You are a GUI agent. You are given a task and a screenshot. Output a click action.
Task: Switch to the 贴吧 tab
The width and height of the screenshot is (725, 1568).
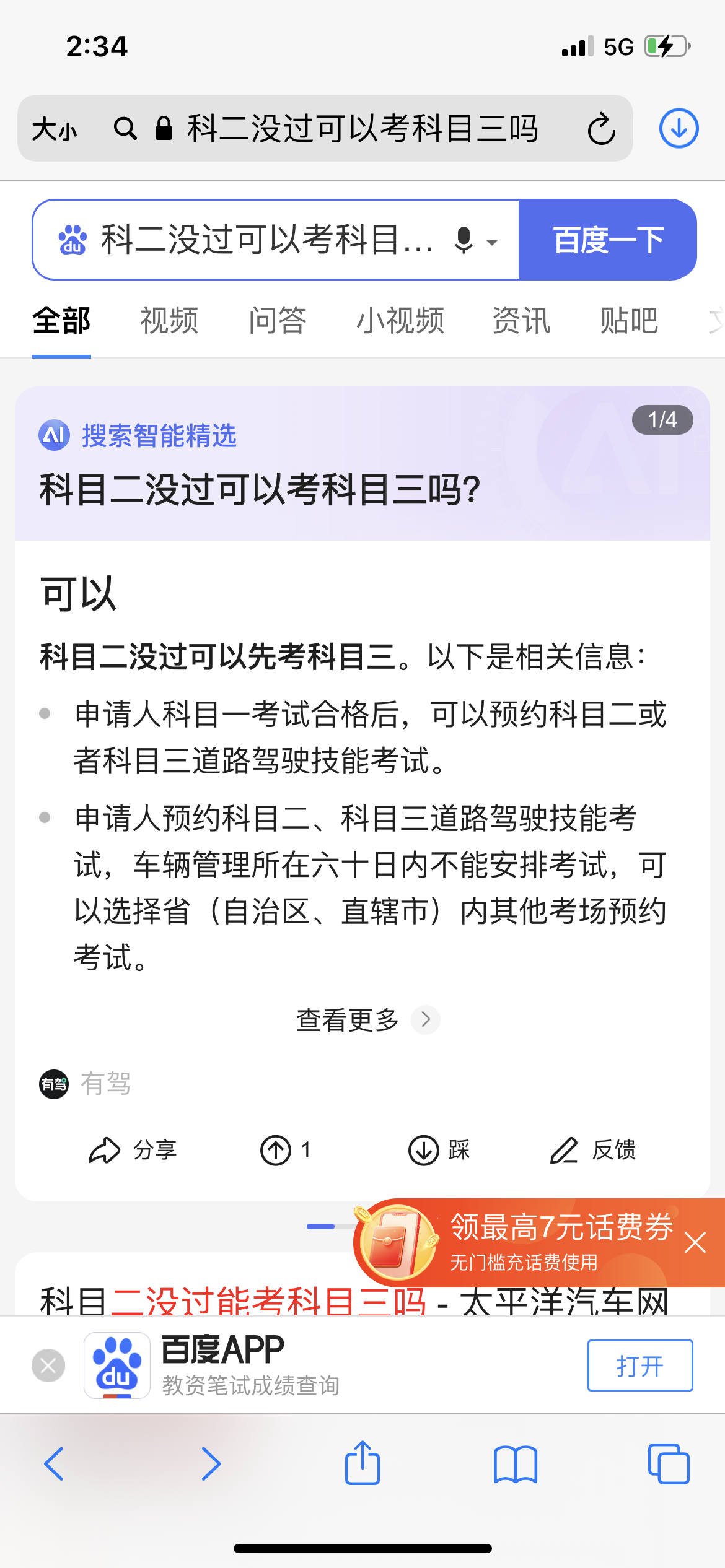(629, 321)
